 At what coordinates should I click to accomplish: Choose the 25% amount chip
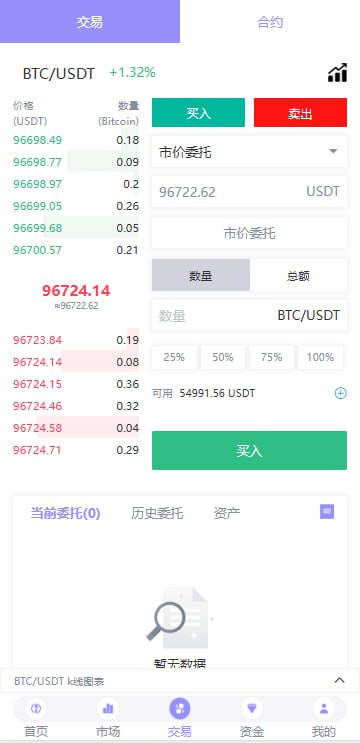click(174, 357)
